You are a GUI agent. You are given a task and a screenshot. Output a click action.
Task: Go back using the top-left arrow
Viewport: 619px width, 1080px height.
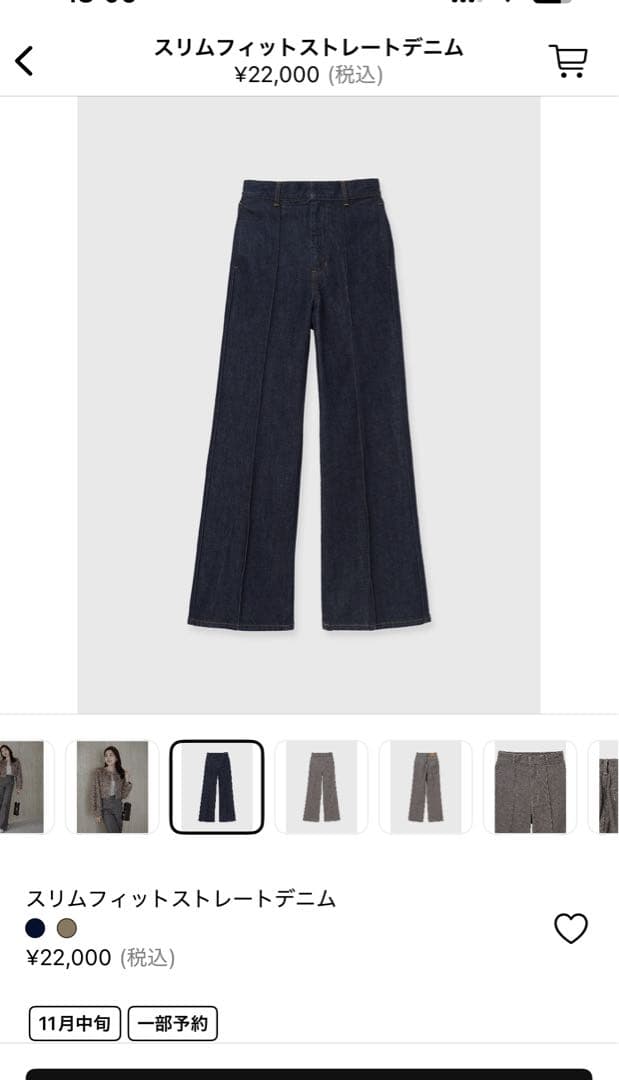[24, 61]
